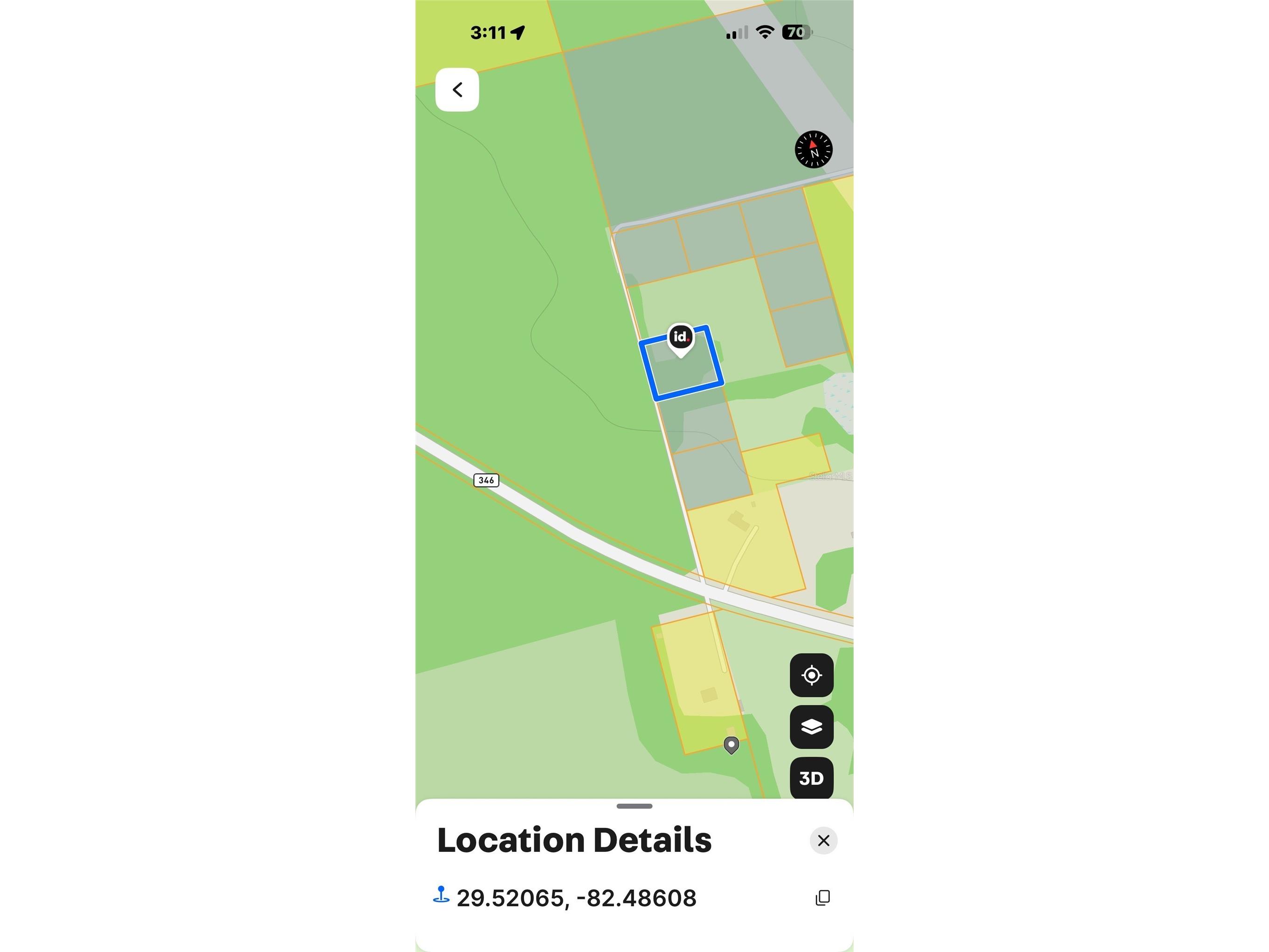Reset map orientation with the compass

click(813, 150)
